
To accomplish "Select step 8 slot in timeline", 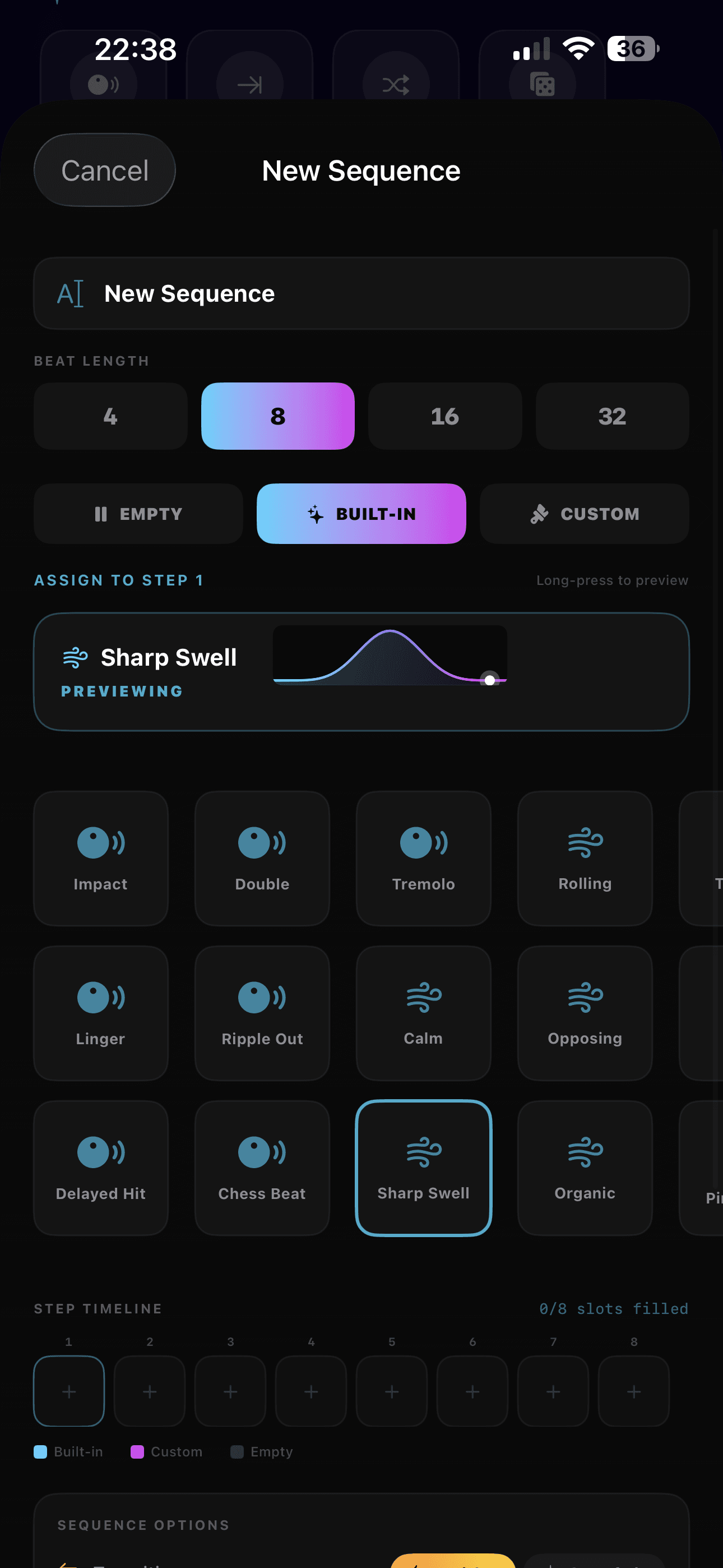I will 633,1391.
